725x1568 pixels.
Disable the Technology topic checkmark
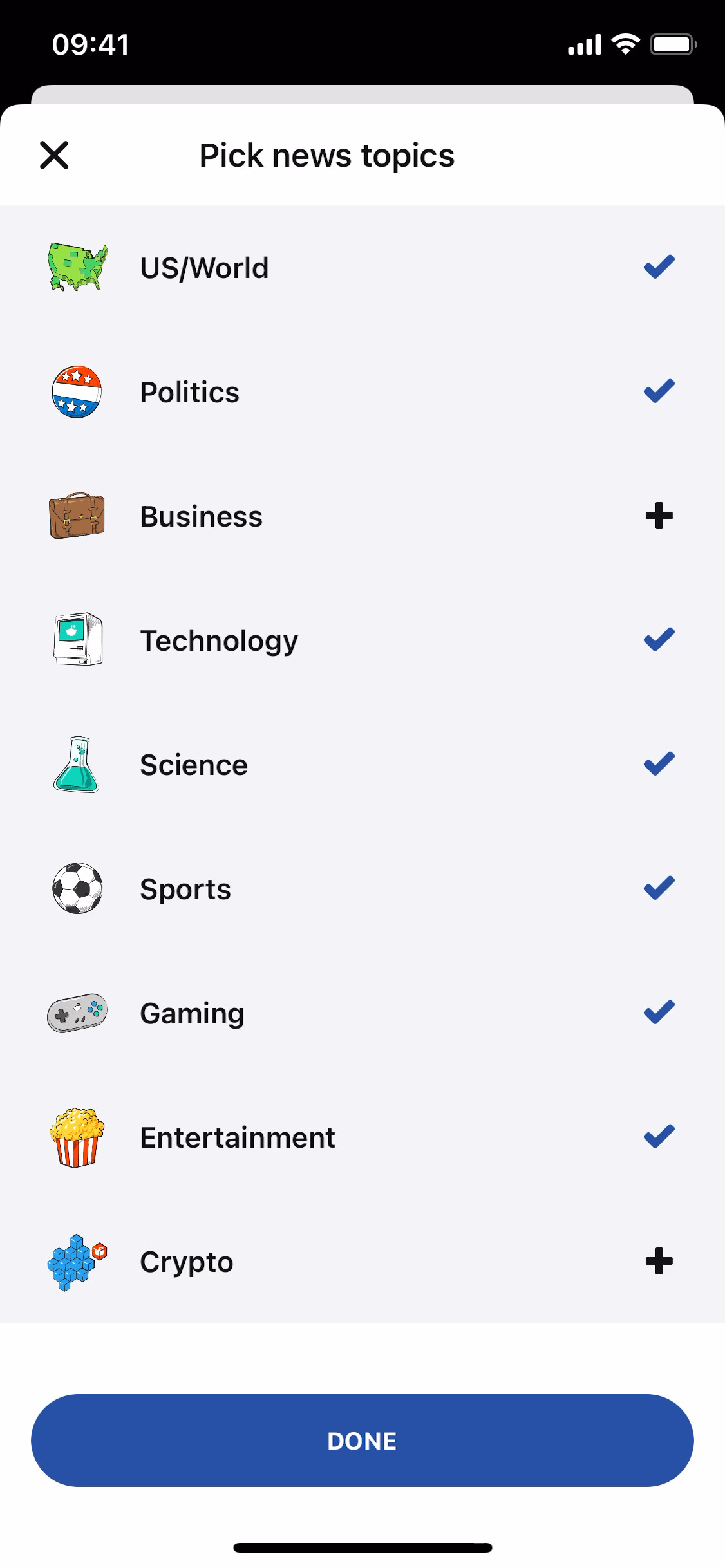[658, 639]
